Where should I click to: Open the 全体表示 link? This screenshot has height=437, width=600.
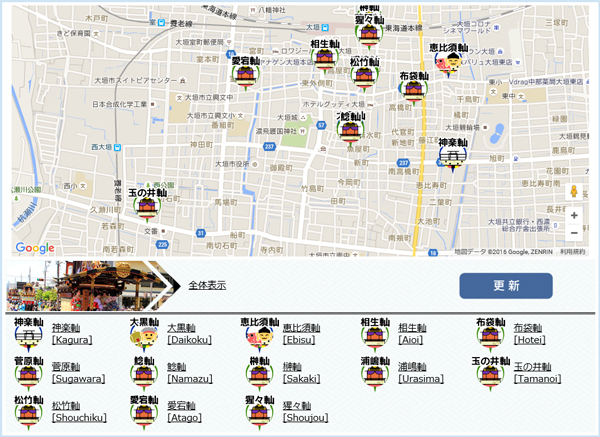point(207,286)
